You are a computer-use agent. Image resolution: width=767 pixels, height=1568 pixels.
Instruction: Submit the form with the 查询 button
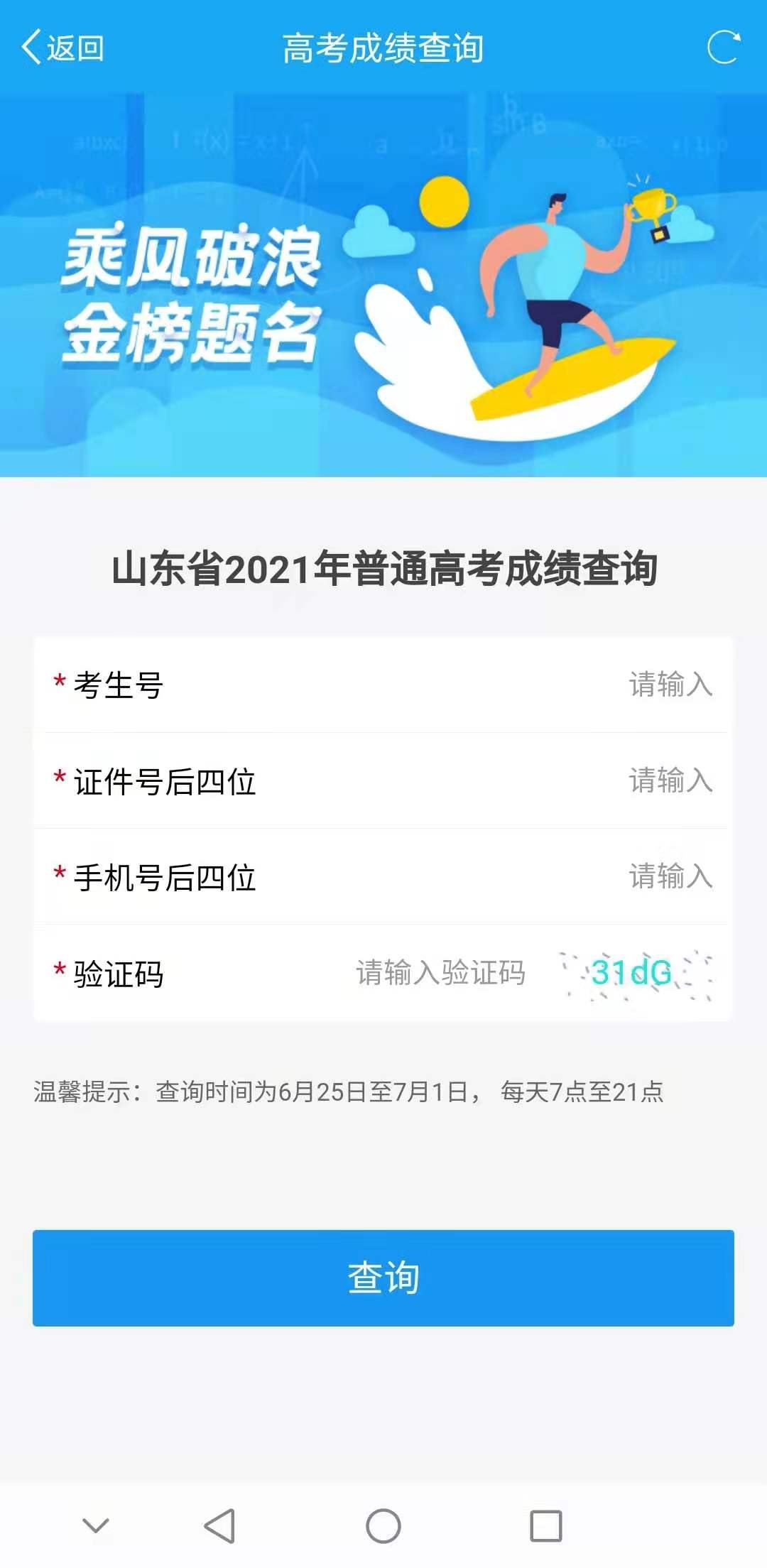[x=383, y=1278]
